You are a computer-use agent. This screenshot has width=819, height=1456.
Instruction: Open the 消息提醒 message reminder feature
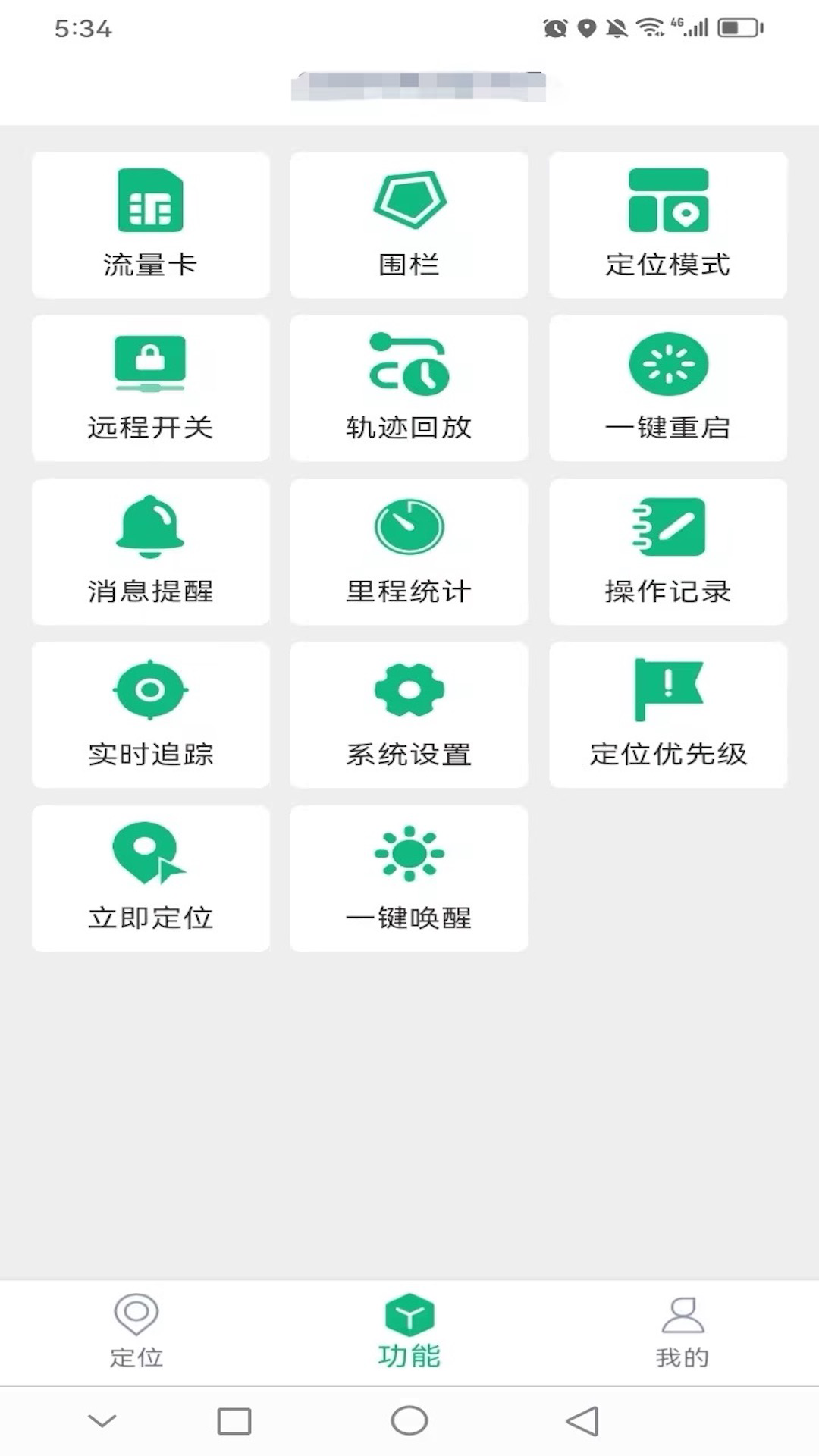(x=150, y=551)
